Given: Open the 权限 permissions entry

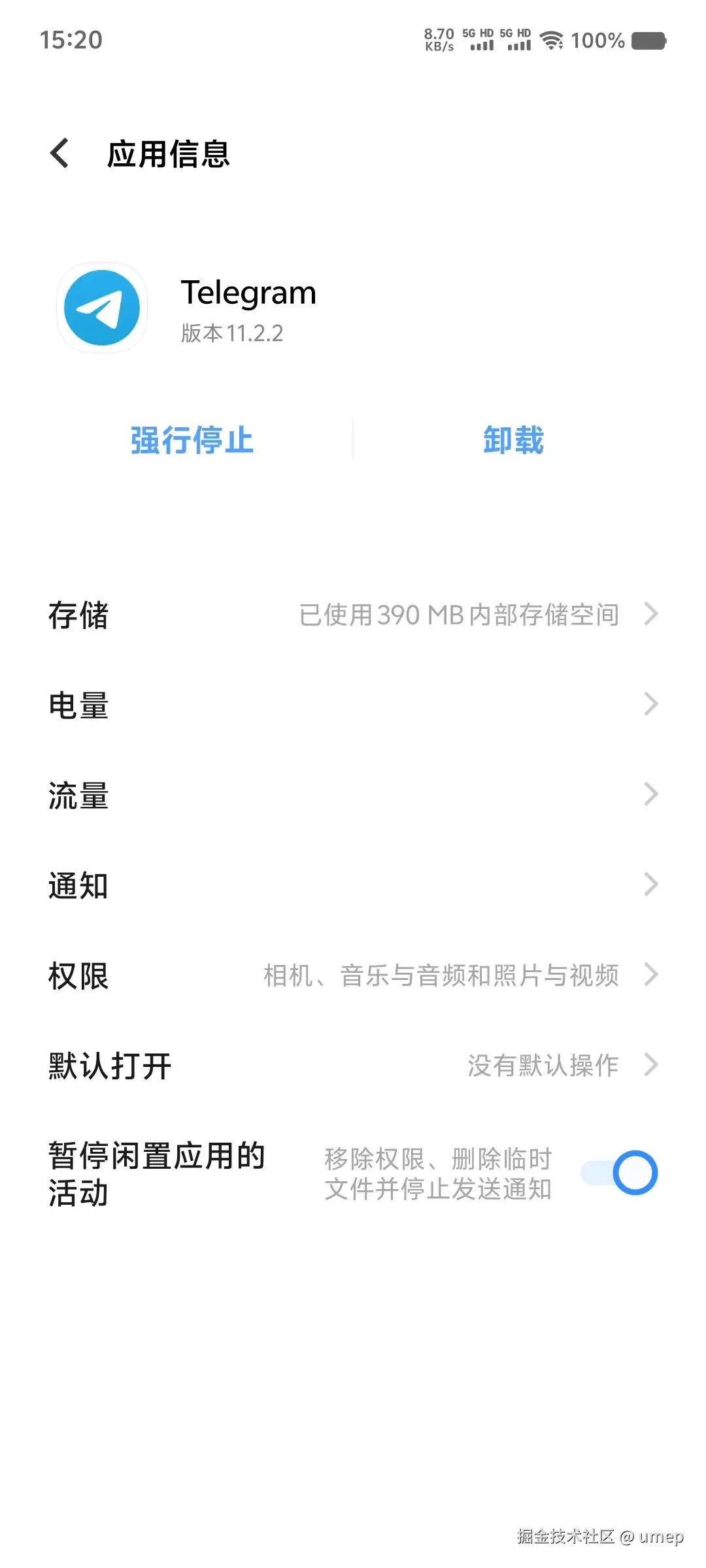Looking at the screenshot, I should click(x=353, y=975).
